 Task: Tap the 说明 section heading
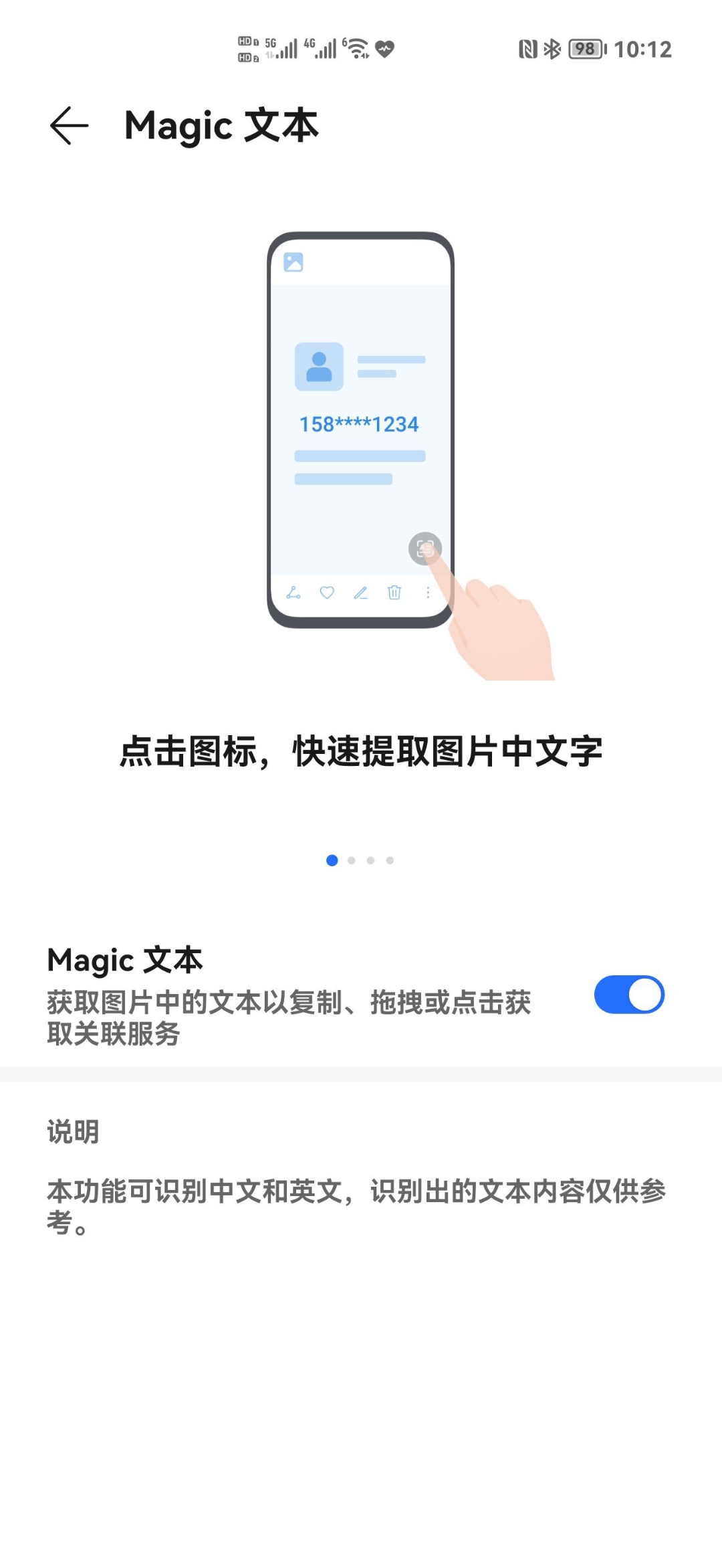tap(72, 1132)
